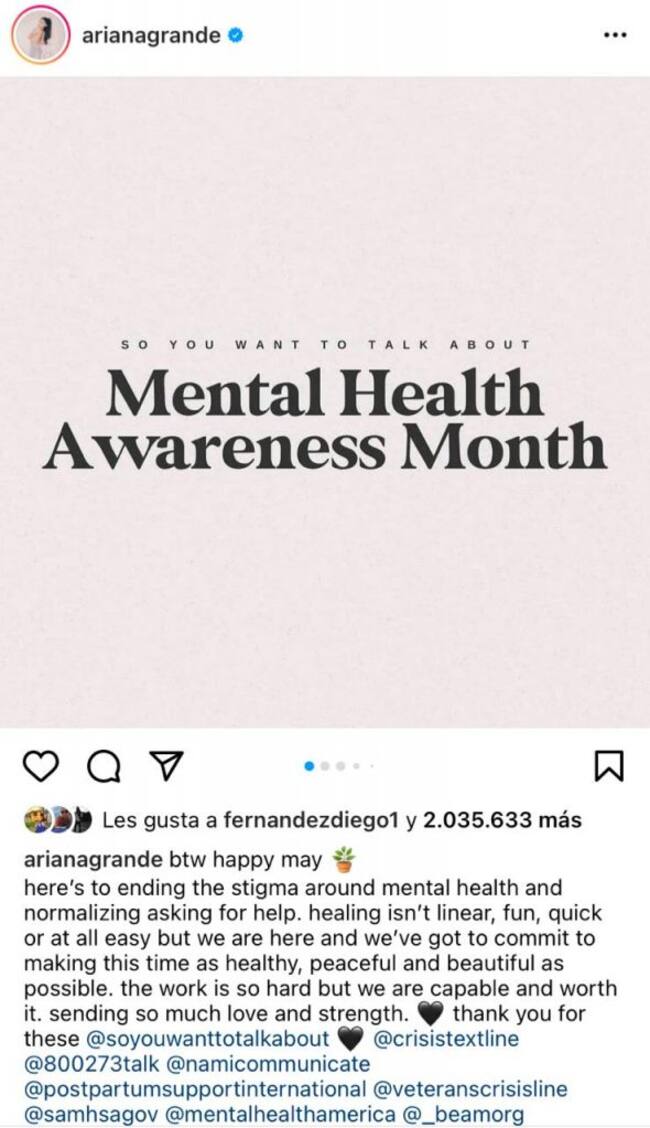Viewport: 650px width, 1128px height.
Task: Tap the carousel page indicator dots
Action: [338, 766]
